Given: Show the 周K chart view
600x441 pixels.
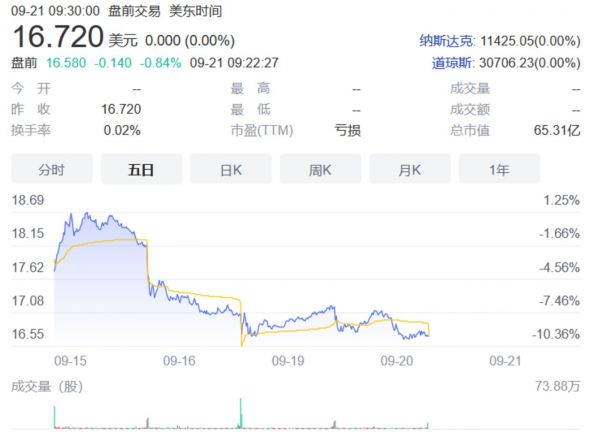Looking at the screenshot, I should [x=320, y=169].
